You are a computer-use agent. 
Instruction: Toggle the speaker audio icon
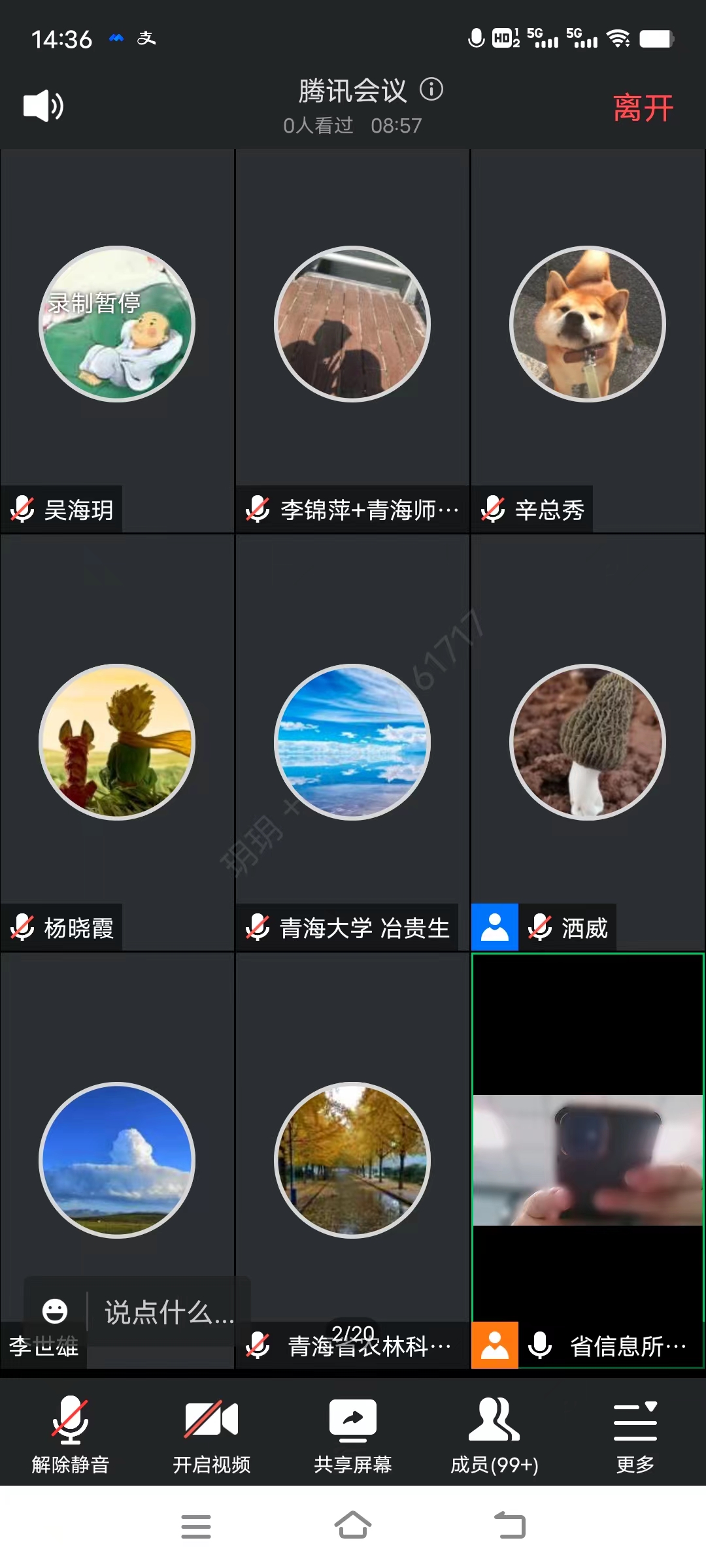point(43,106)
